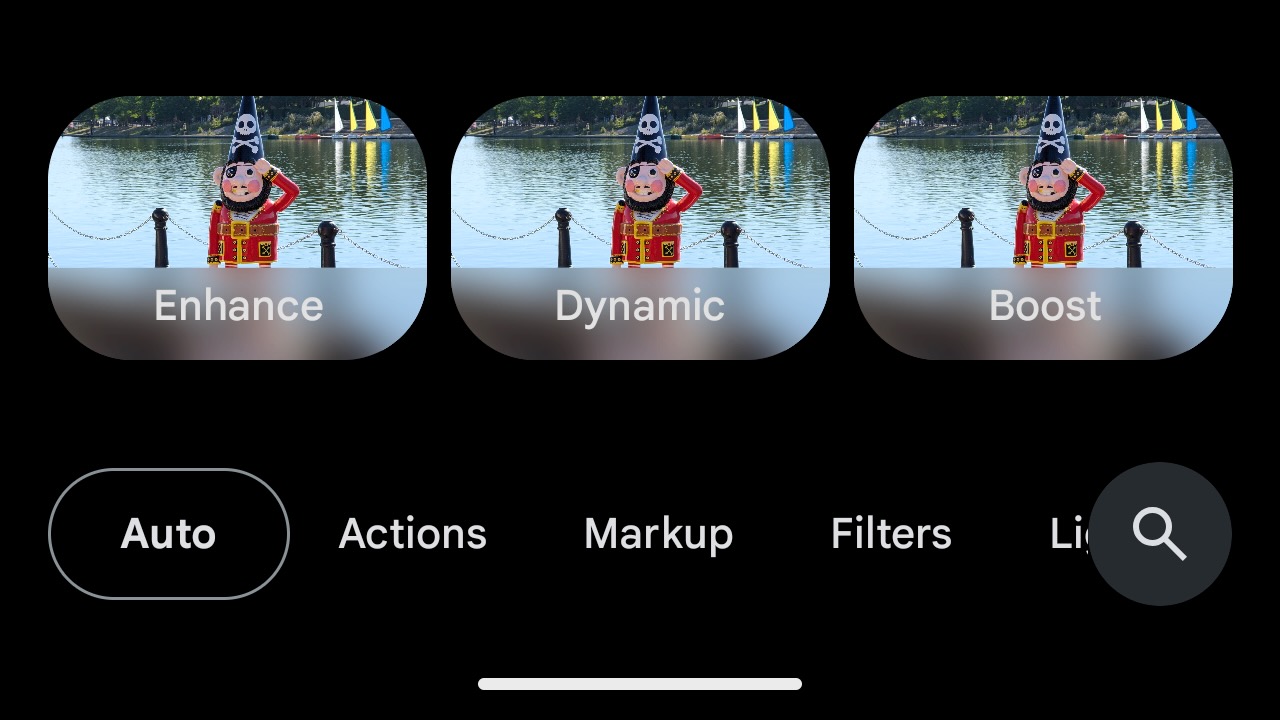Viewport: 1280px width, 720px height.
Task: Apply the Enhance auto edit
Action: pos(238,228)
